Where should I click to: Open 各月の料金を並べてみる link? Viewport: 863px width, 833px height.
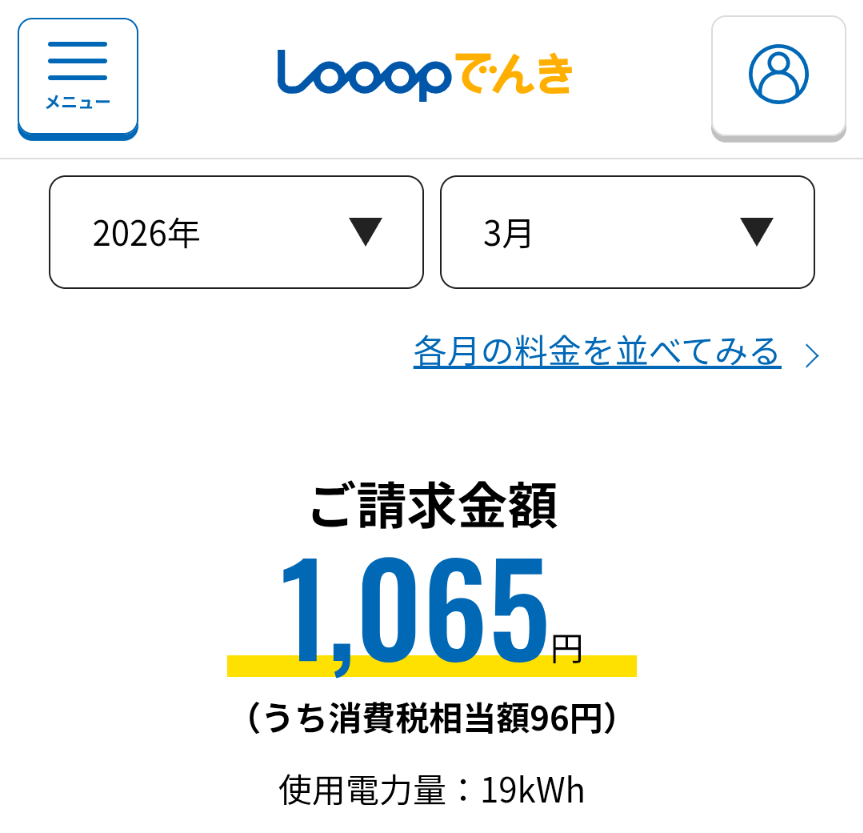click(598, 352)
